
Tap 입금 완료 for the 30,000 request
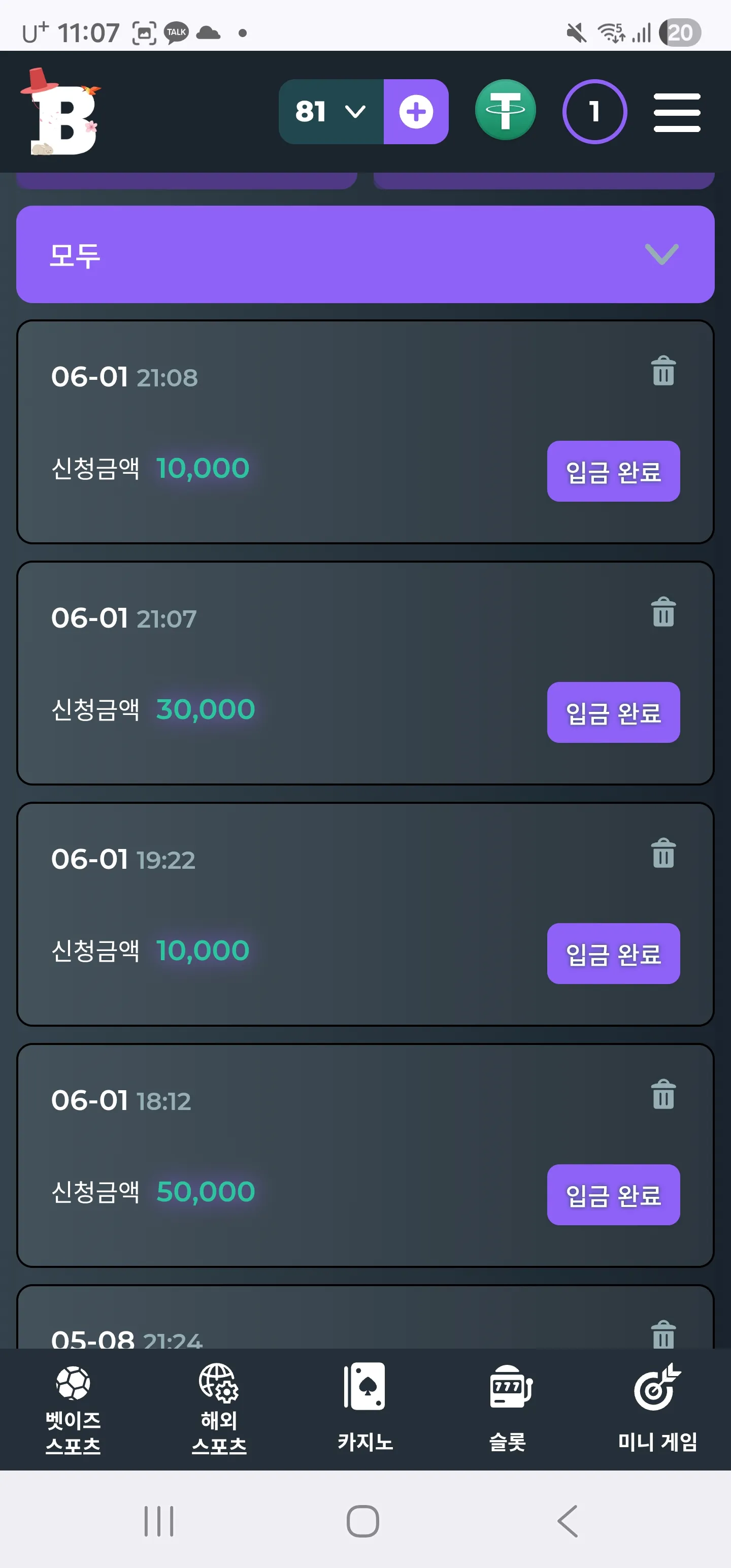point(614,713)
